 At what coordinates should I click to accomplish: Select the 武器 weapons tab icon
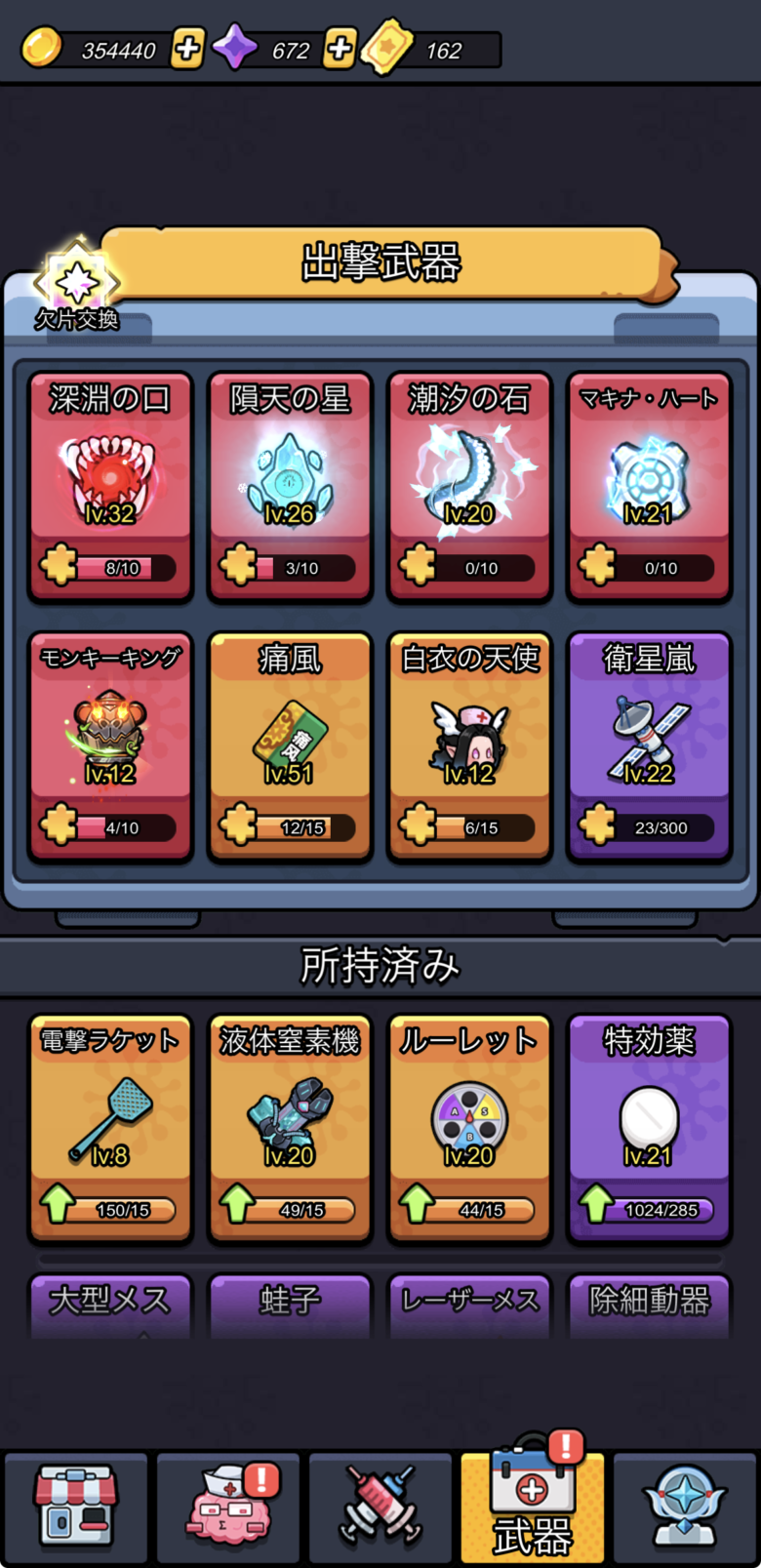click(533, 1508)
